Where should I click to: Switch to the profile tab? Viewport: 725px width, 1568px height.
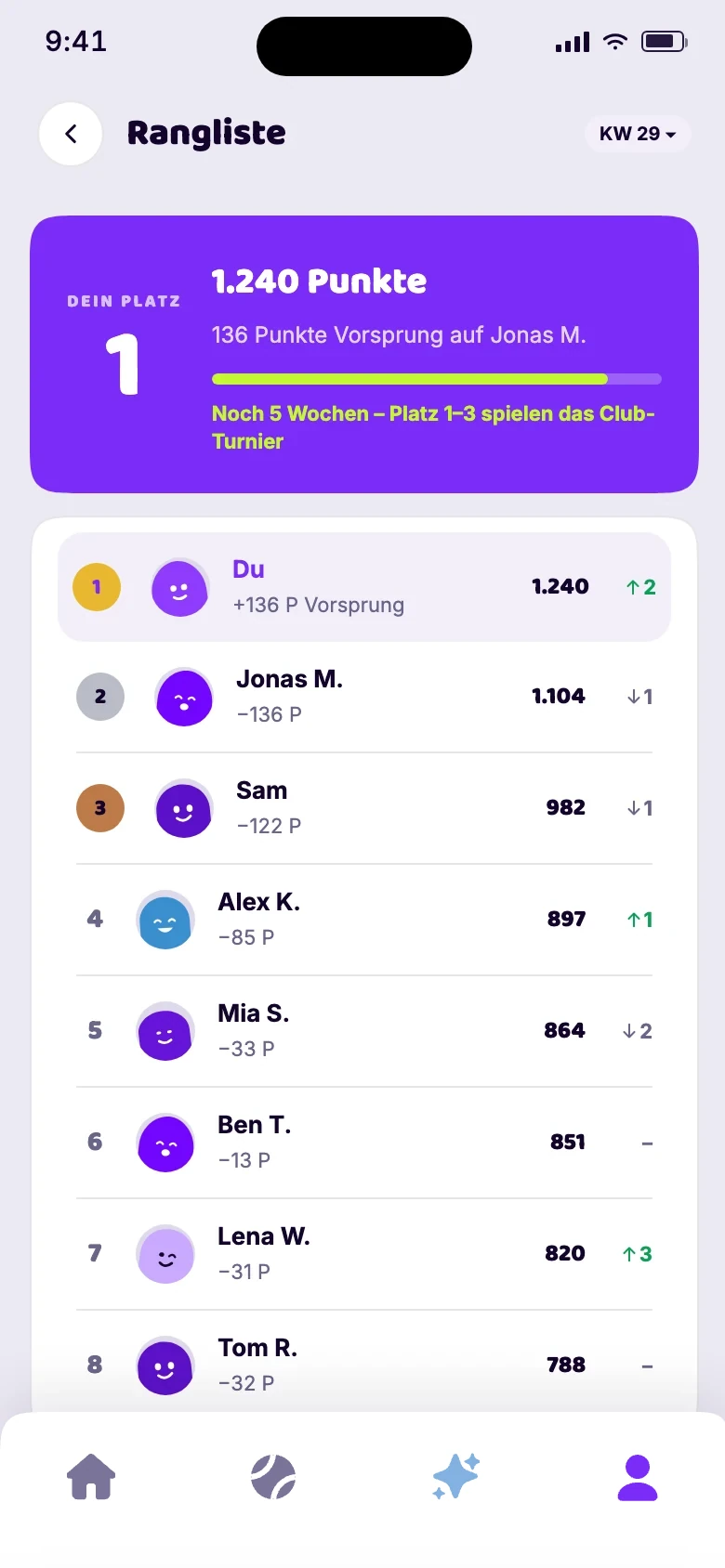(x=638, y=1477)
